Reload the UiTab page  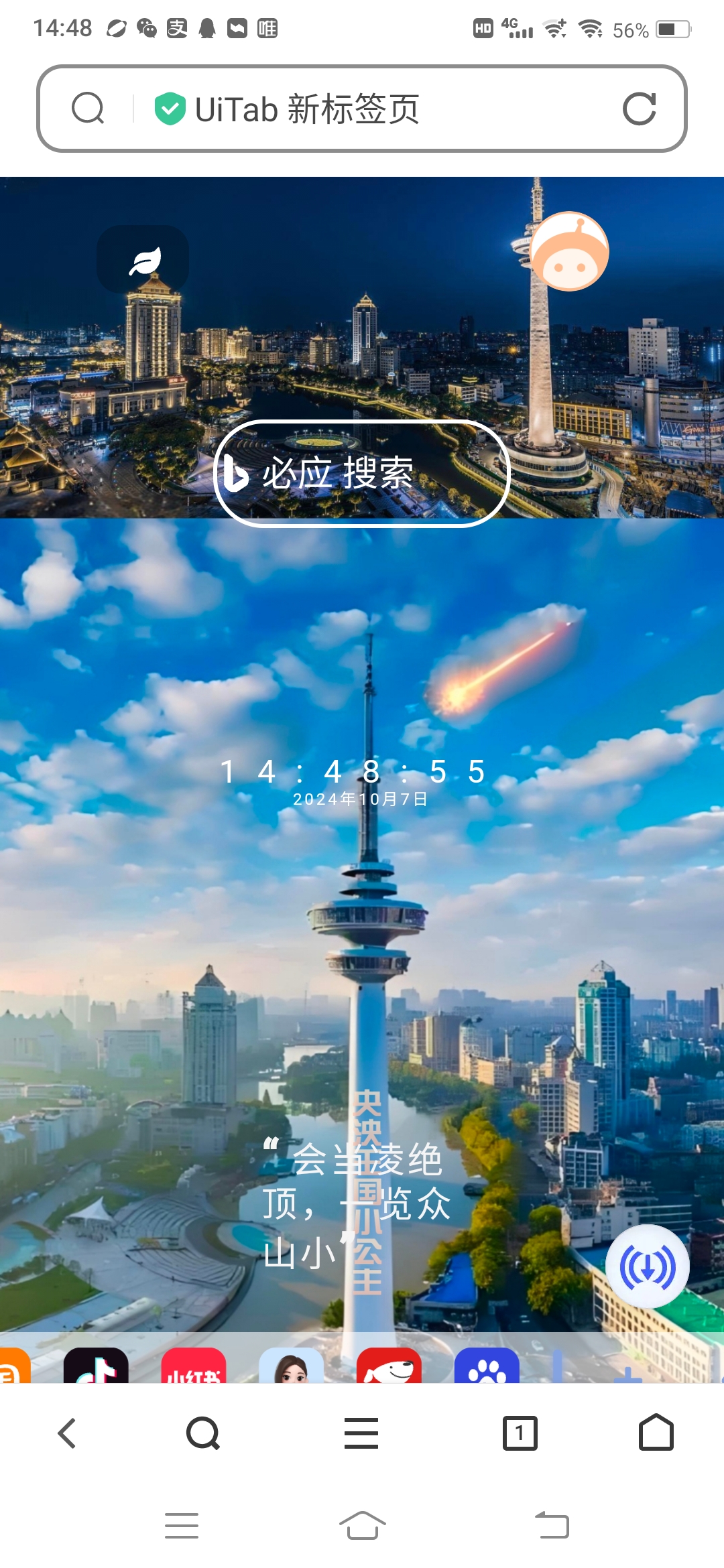(639, 109)
